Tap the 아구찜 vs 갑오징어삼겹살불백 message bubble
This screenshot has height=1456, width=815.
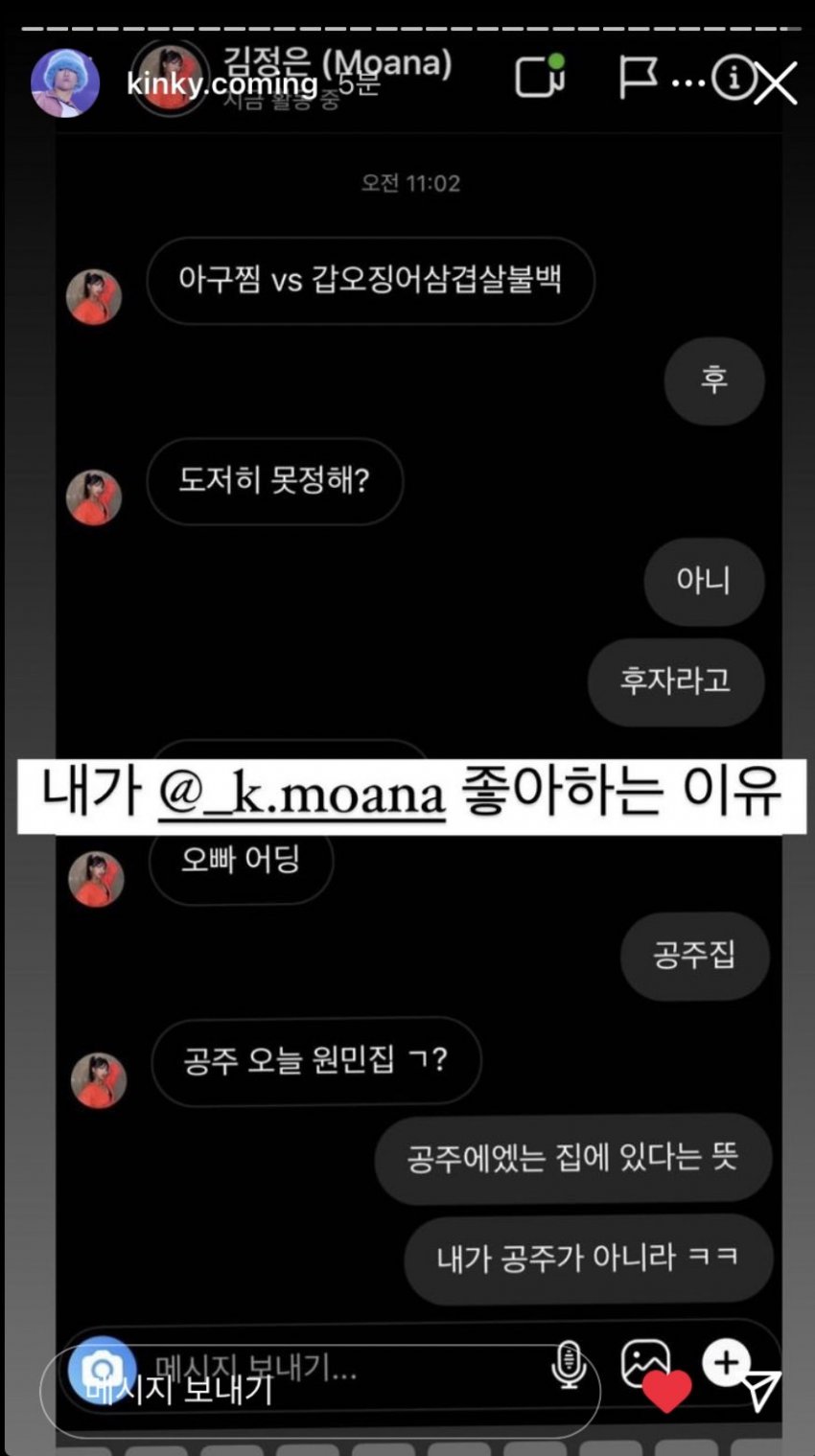point(372,281)
